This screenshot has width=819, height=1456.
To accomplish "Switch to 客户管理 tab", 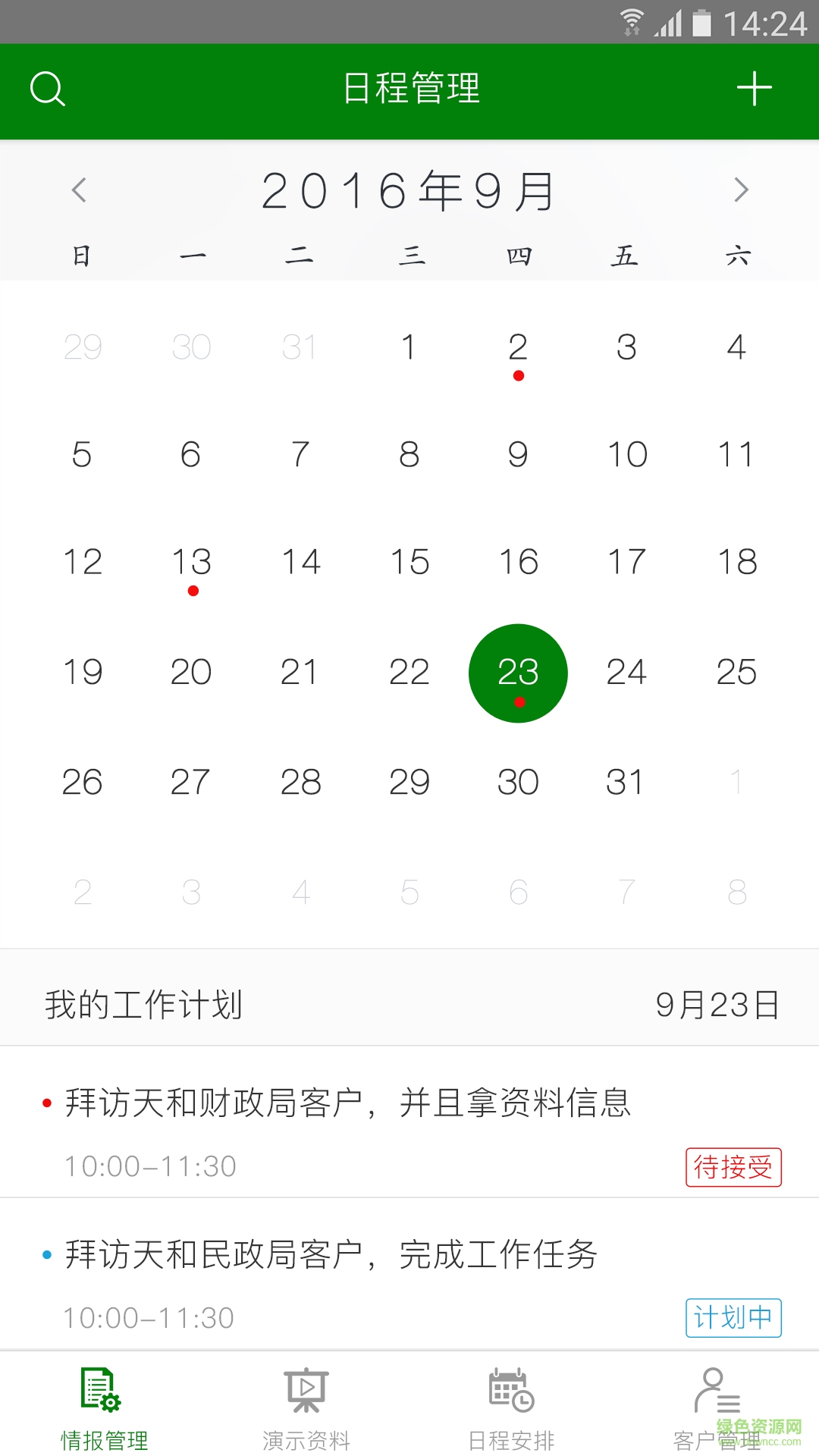I will tap(716, 1408).
